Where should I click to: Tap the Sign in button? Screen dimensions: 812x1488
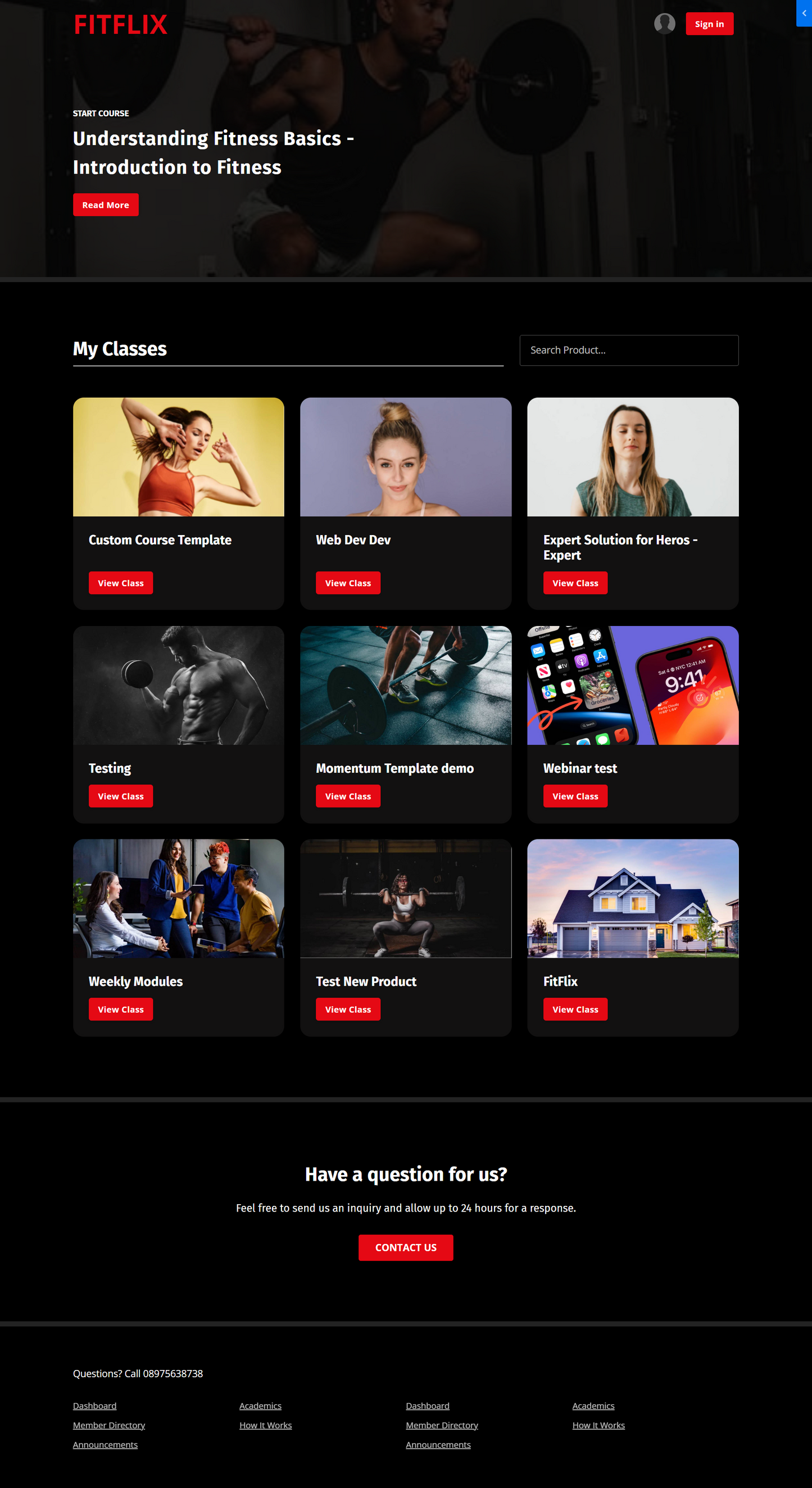[709, 24]
